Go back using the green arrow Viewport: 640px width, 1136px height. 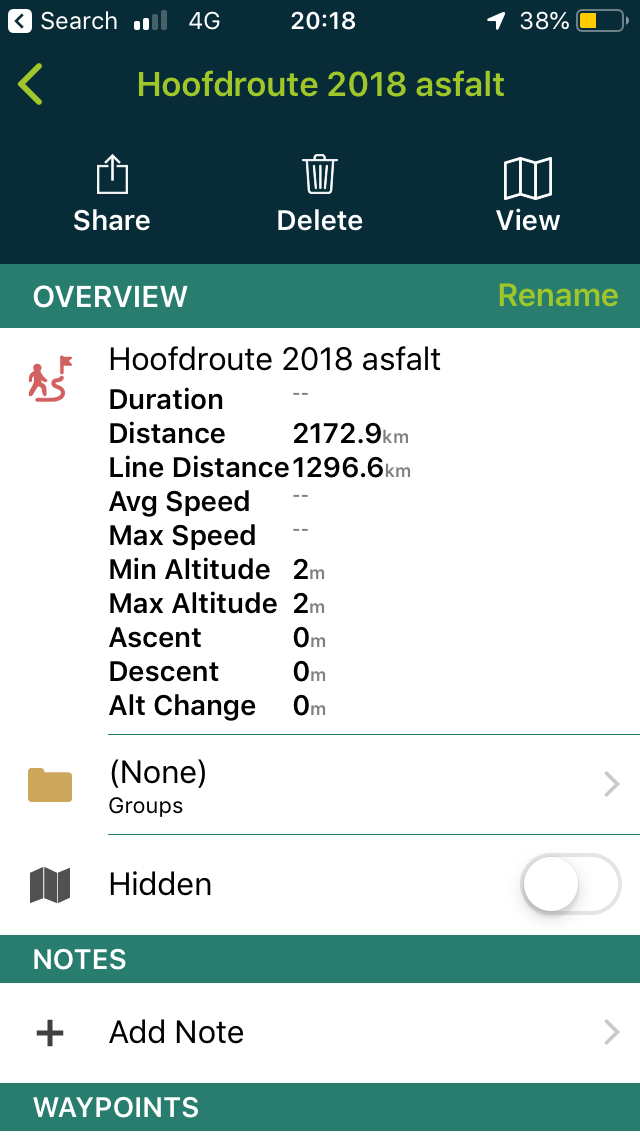click(31, 85)
